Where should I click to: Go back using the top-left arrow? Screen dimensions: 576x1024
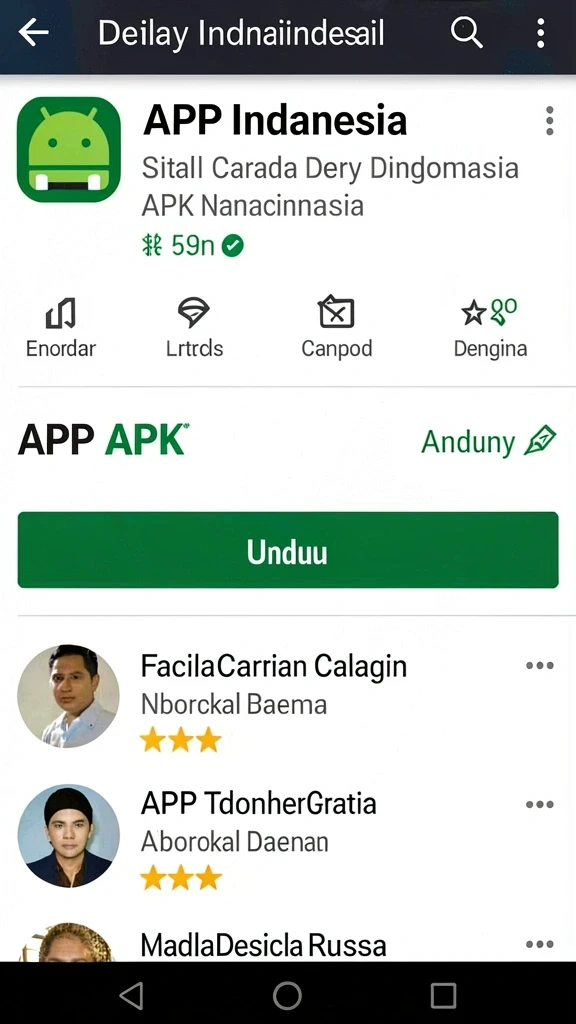click(33, 33)
